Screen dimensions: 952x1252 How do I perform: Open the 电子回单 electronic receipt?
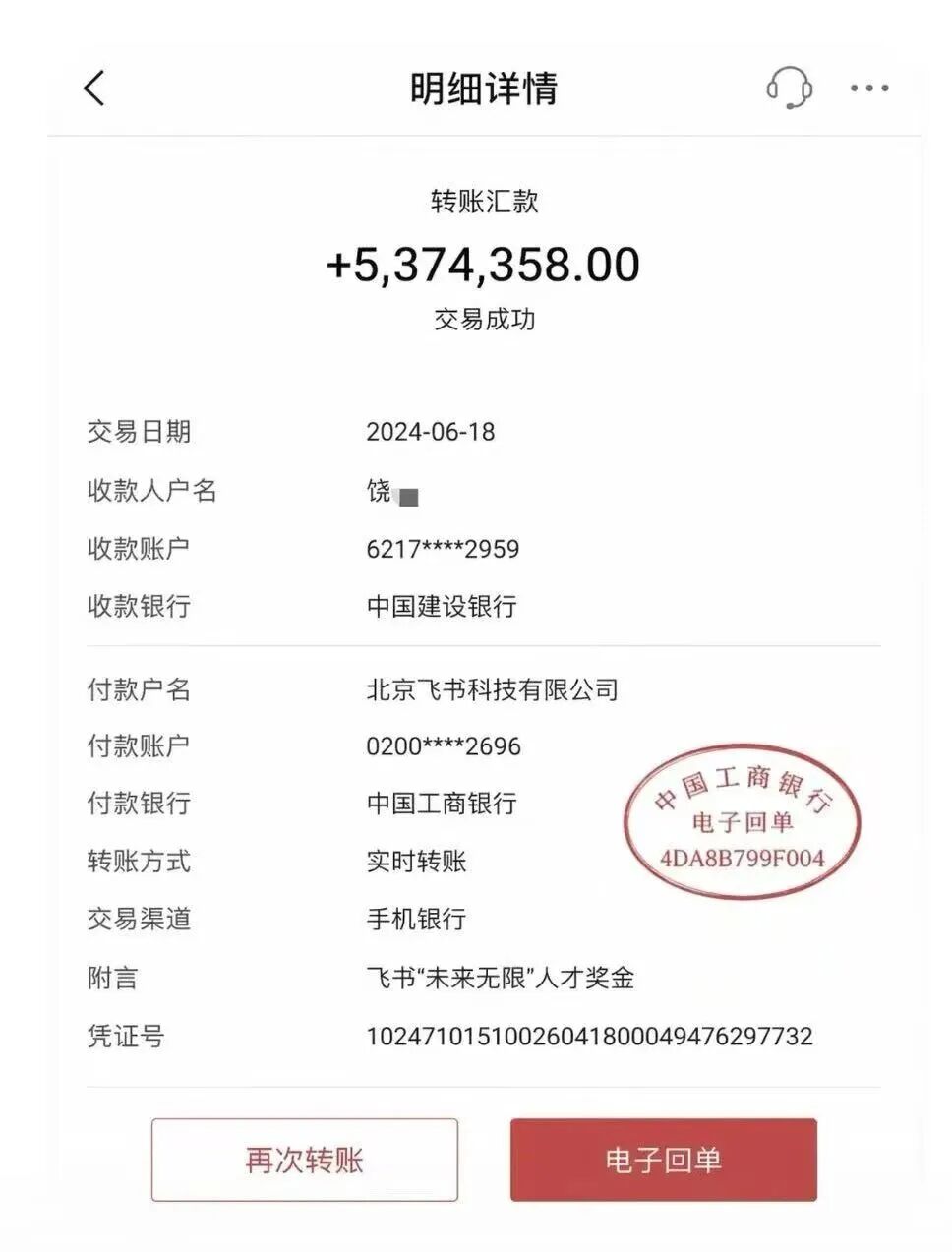[663, 1160]
